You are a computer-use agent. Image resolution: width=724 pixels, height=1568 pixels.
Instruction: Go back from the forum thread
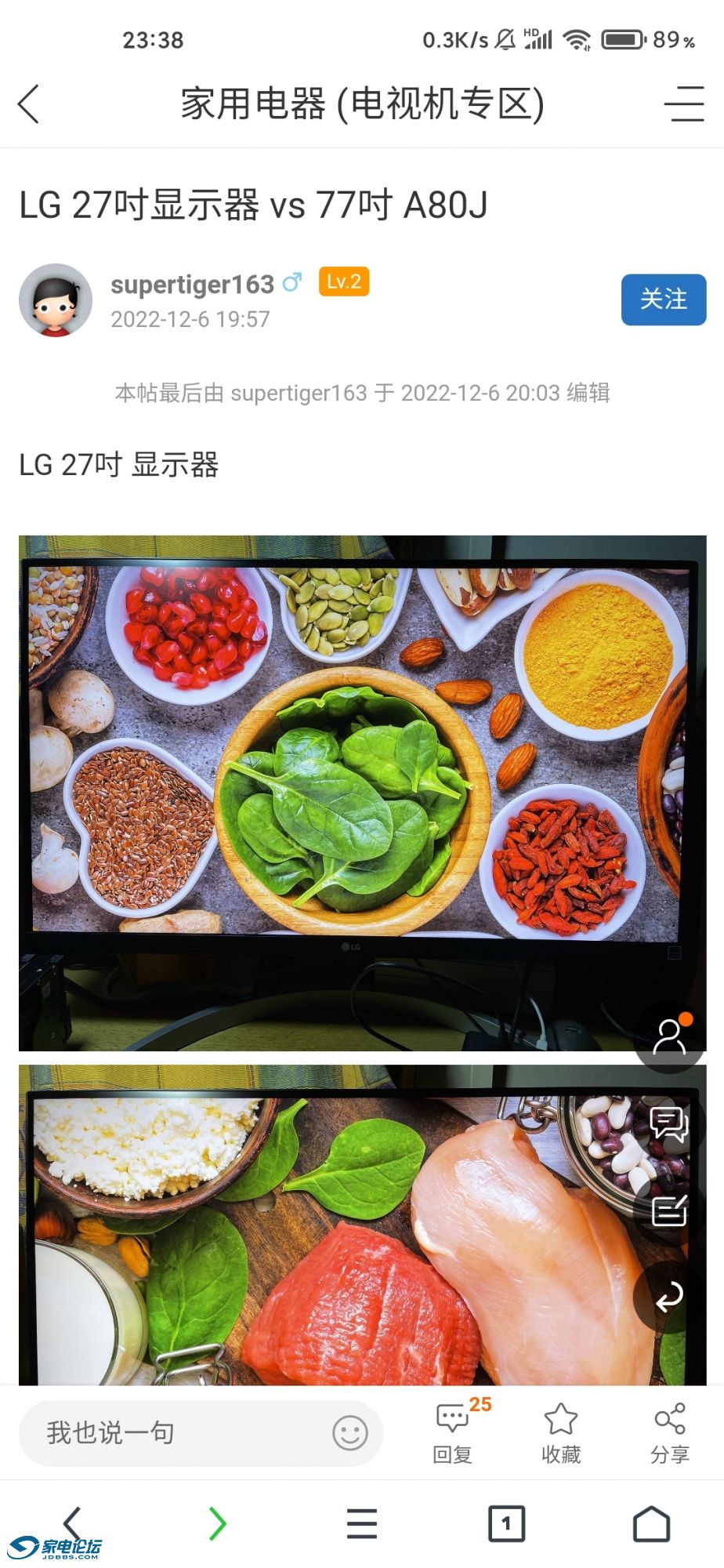click(29, 104)
